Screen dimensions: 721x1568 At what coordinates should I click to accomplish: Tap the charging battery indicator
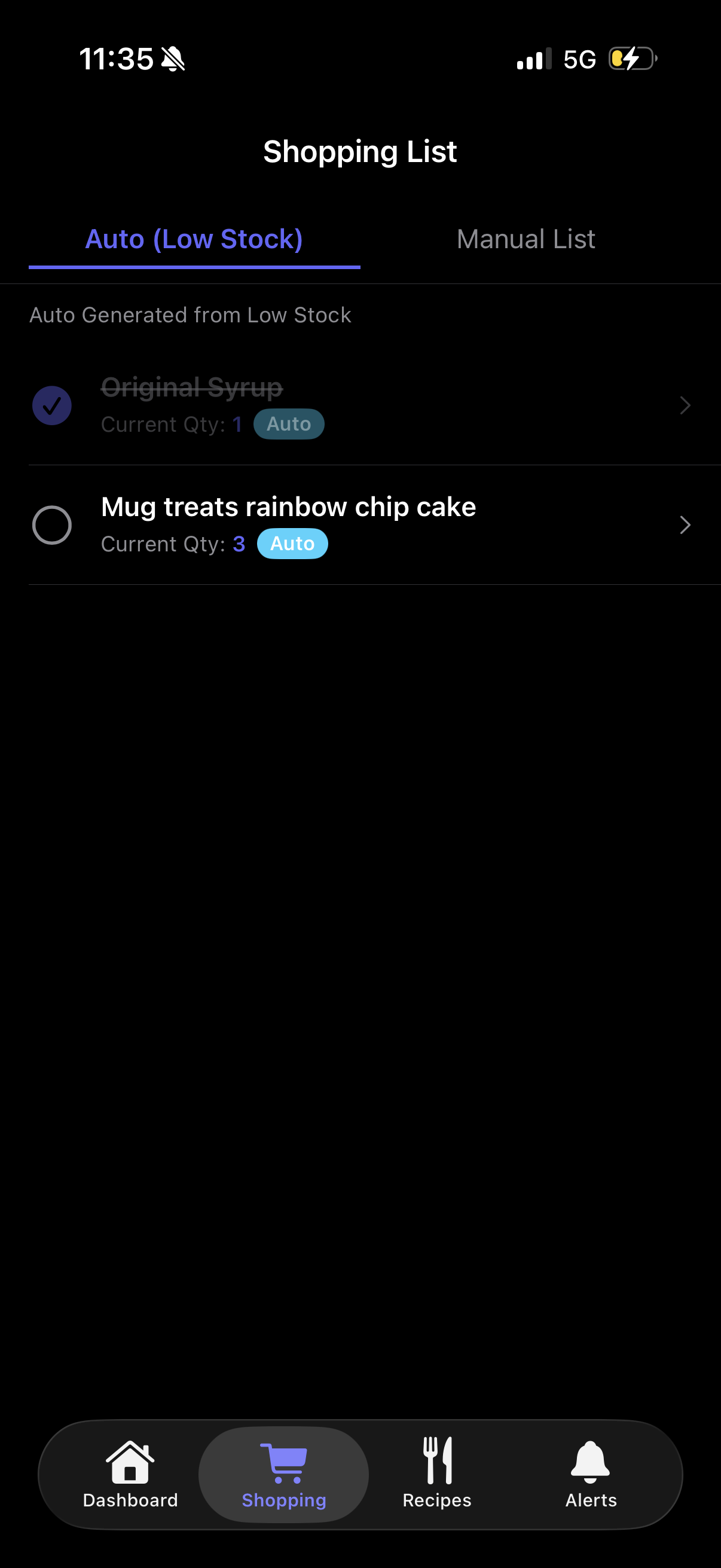click(x=631, y=58)
